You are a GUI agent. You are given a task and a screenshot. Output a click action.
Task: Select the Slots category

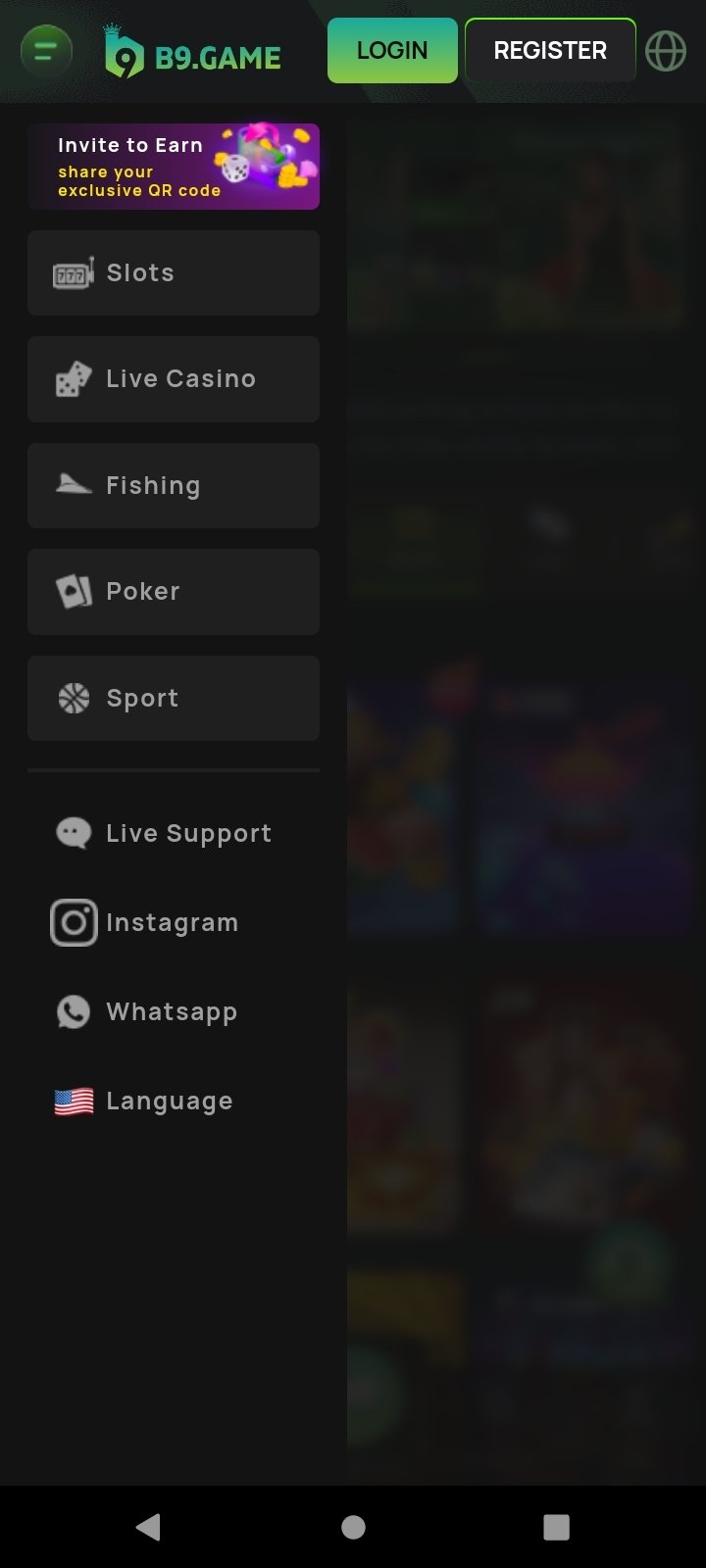(x=174, y=272)
